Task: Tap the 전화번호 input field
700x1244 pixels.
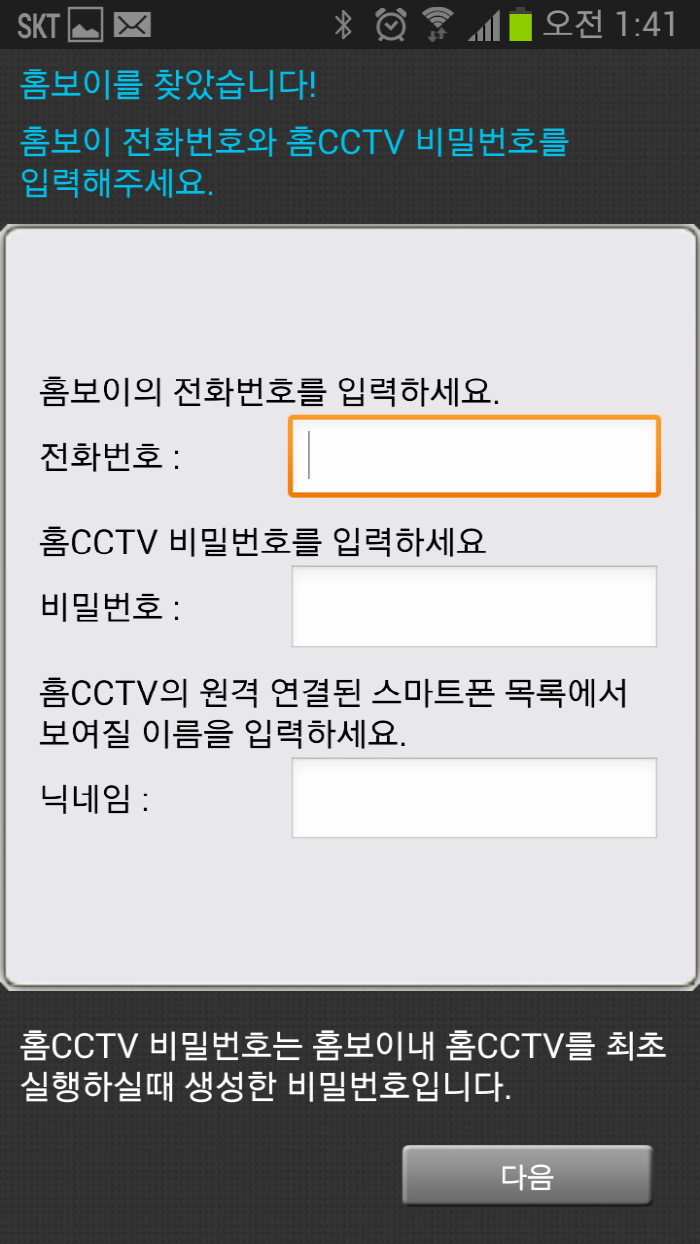Action: click(474, 456)
